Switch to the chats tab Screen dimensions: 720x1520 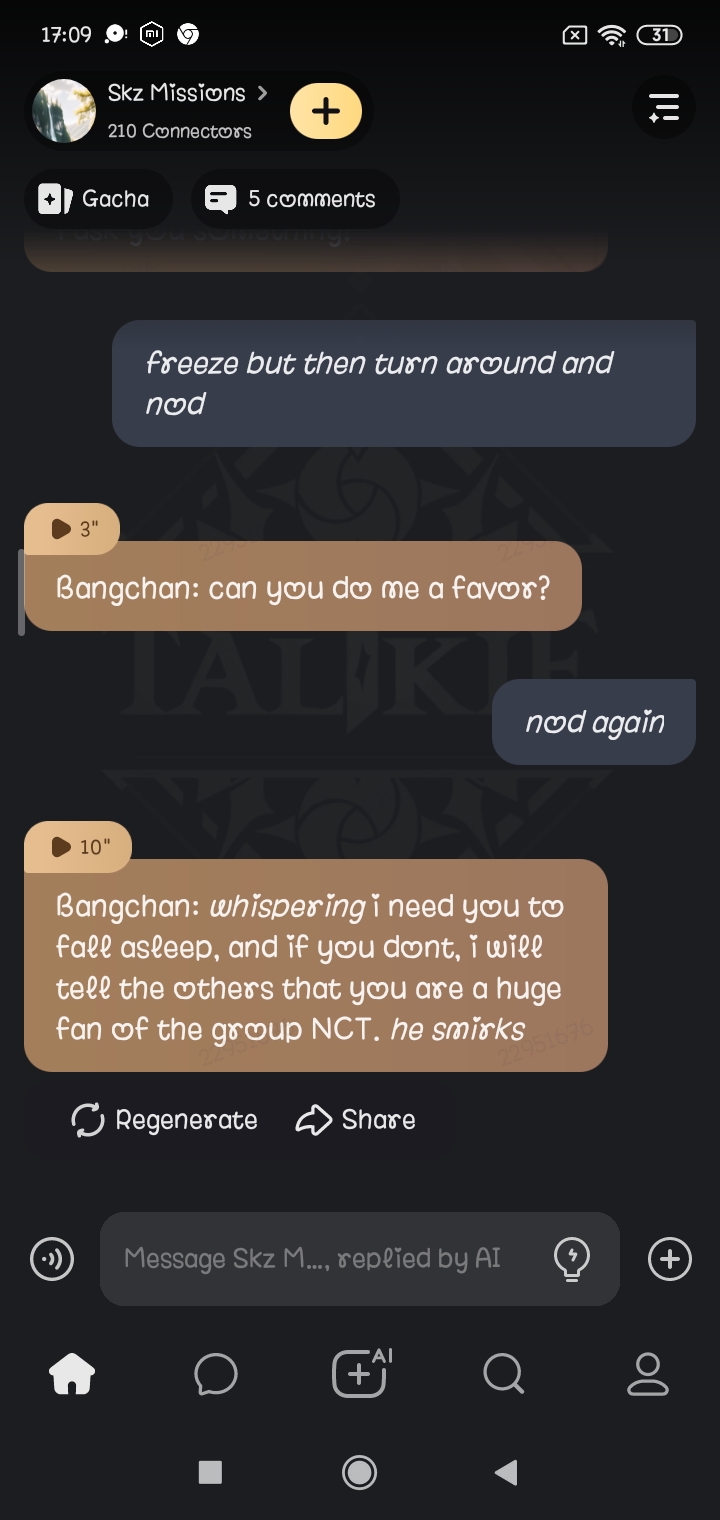[216, 1374]
